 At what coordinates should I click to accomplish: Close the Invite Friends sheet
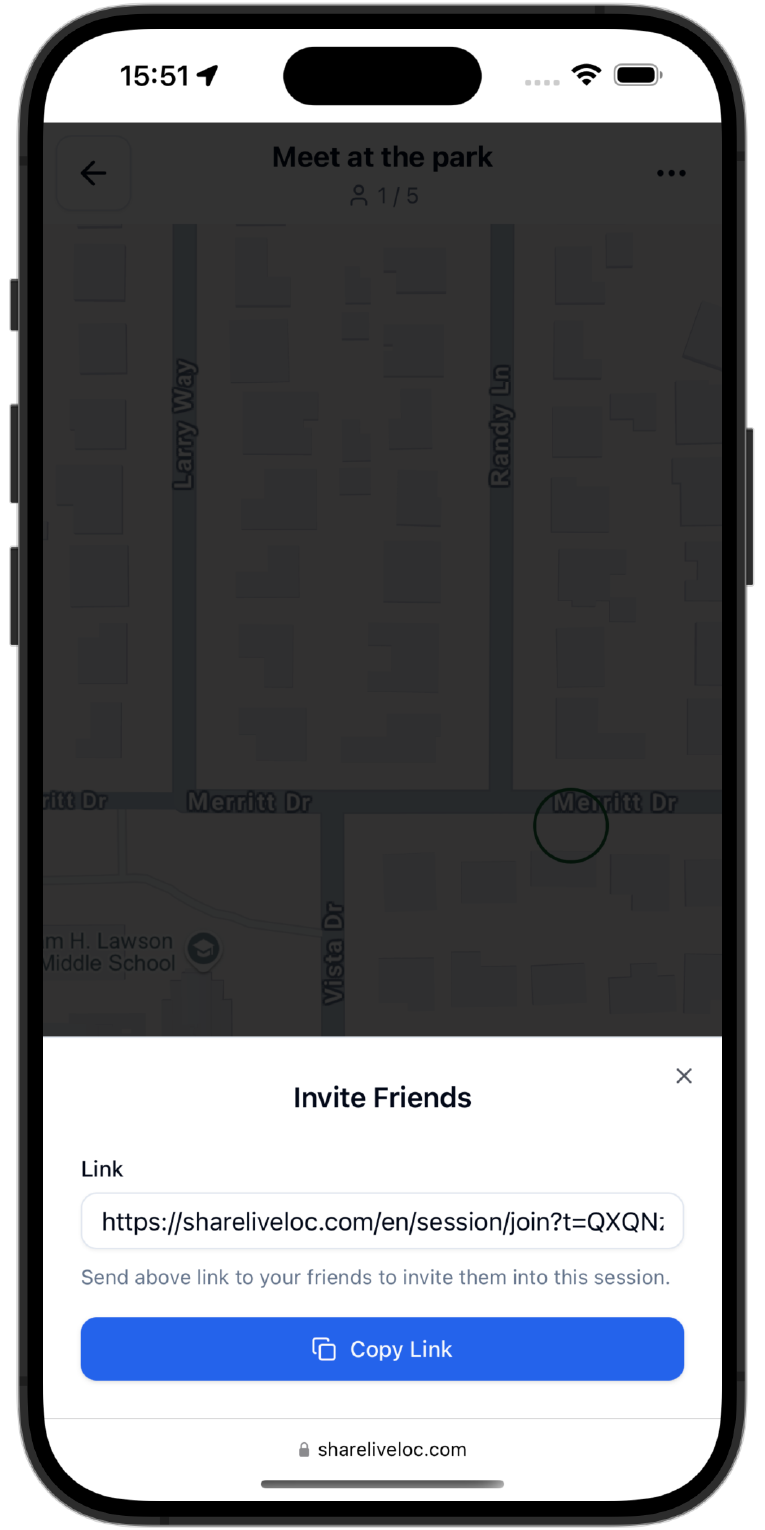pyautogui.click(x=684, y=1076)
